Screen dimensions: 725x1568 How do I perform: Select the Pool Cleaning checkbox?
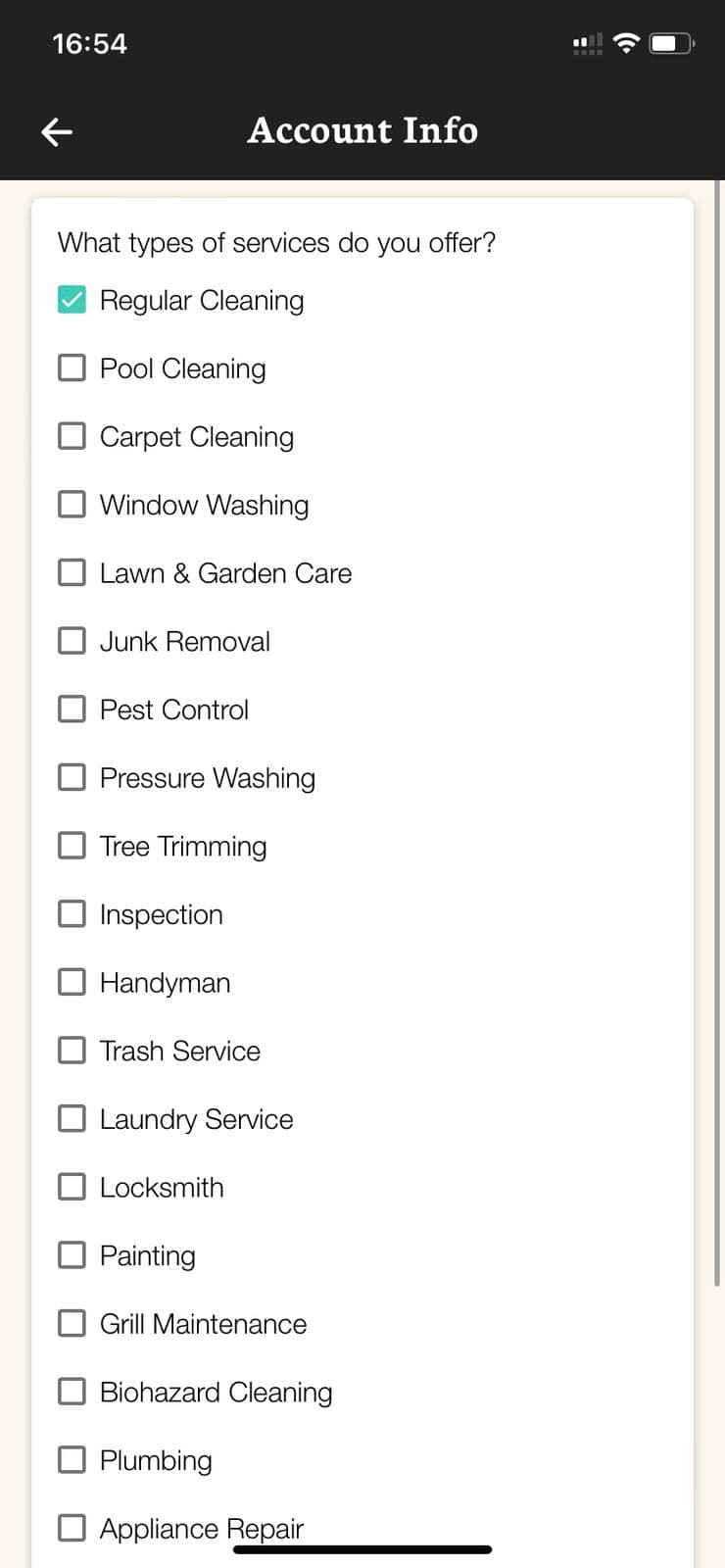coord(72,368)
